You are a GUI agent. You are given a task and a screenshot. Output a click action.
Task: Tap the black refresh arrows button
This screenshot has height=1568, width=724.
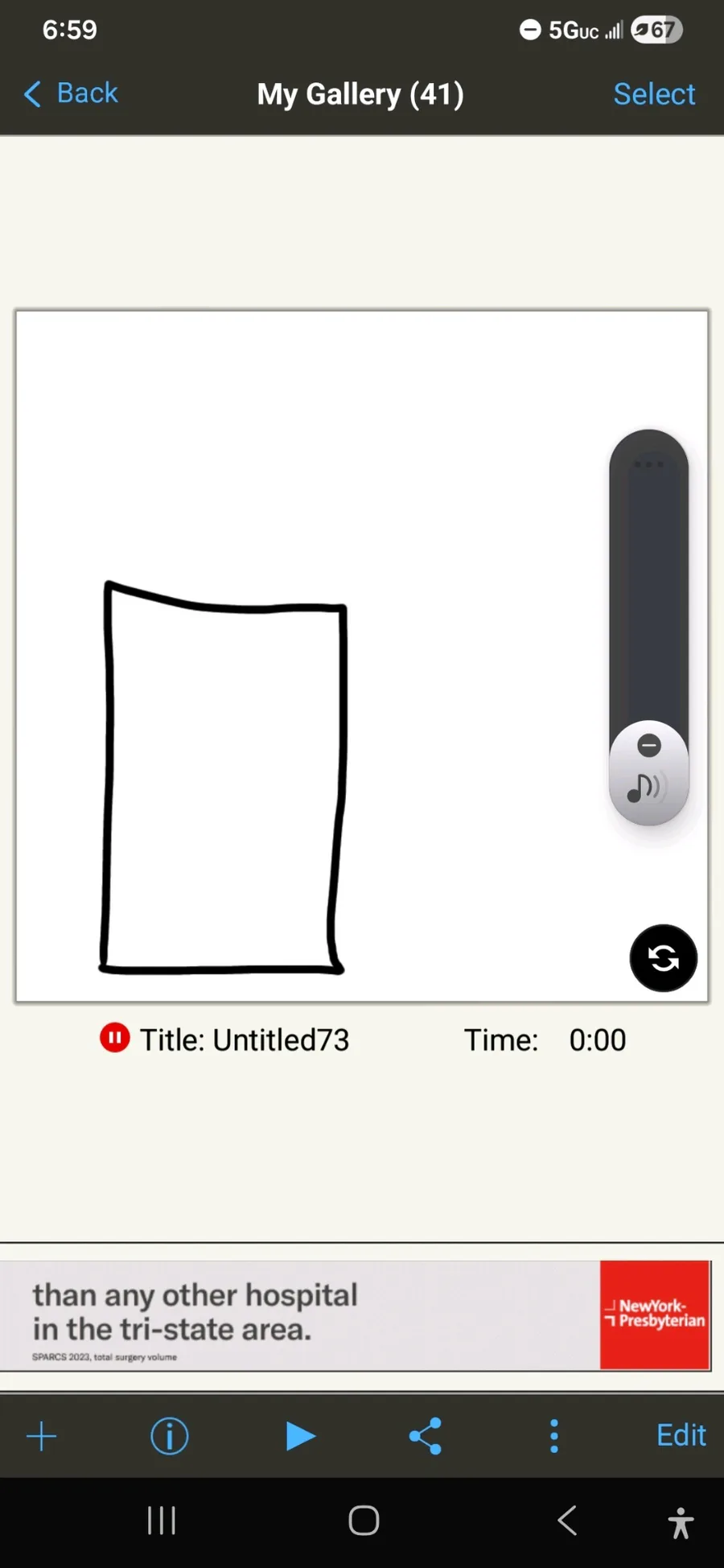(663, 957)
